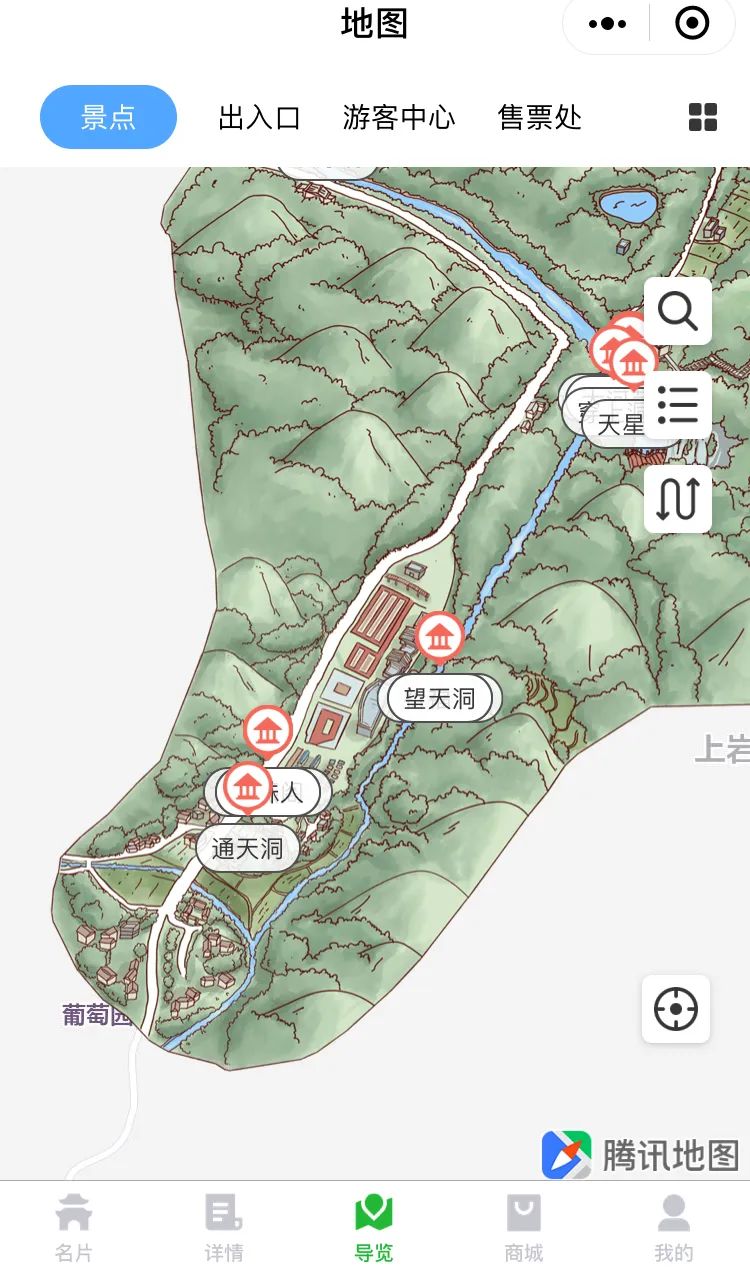Select the 景点 filter chip
The image size is (750, 1277).
tap(108, 117)
